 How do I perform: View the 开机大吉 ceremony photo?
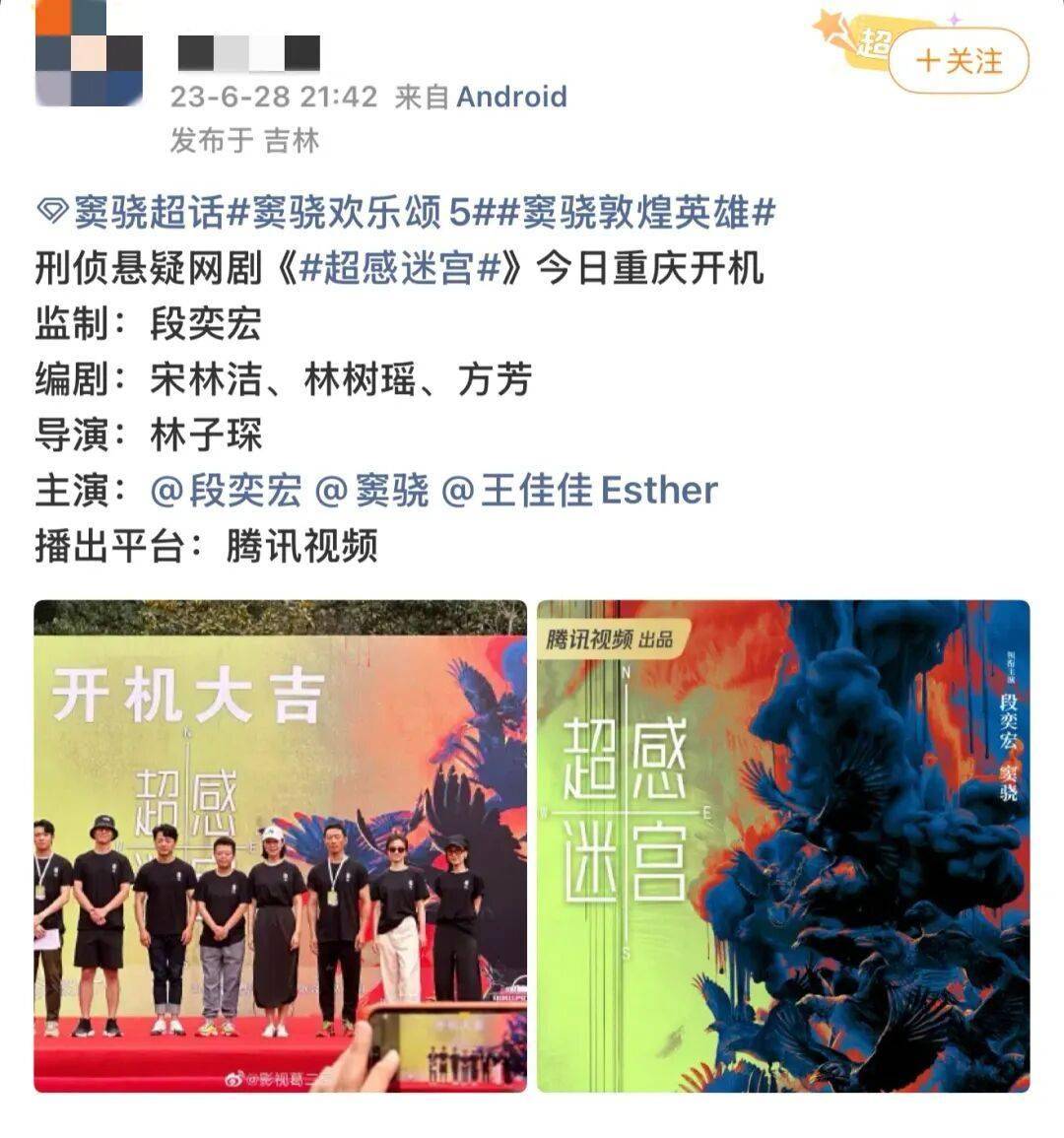(x=281, y=845)
